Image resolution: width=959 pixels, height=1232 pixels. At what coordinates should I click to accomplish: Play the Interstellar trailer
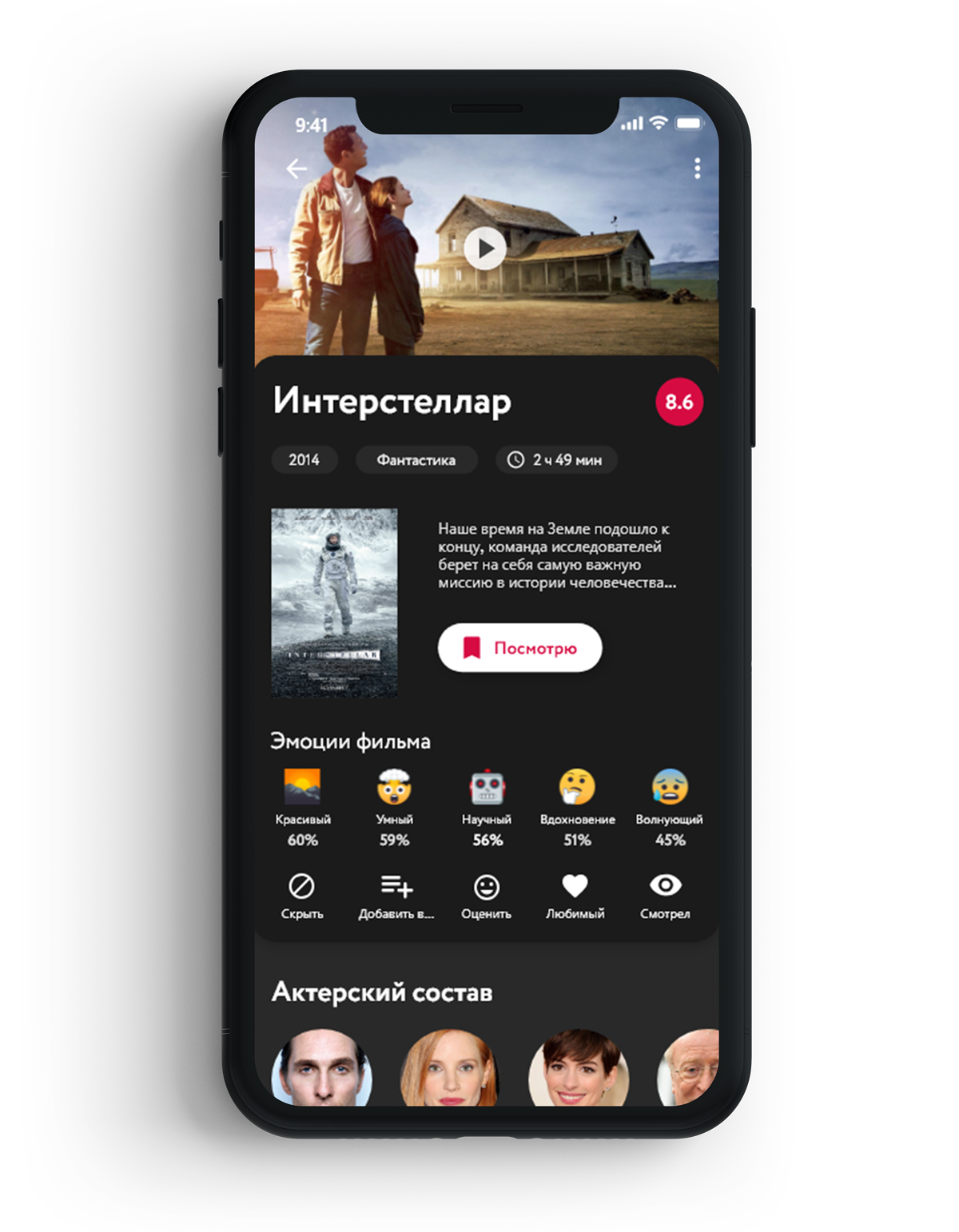pos(485,248)
